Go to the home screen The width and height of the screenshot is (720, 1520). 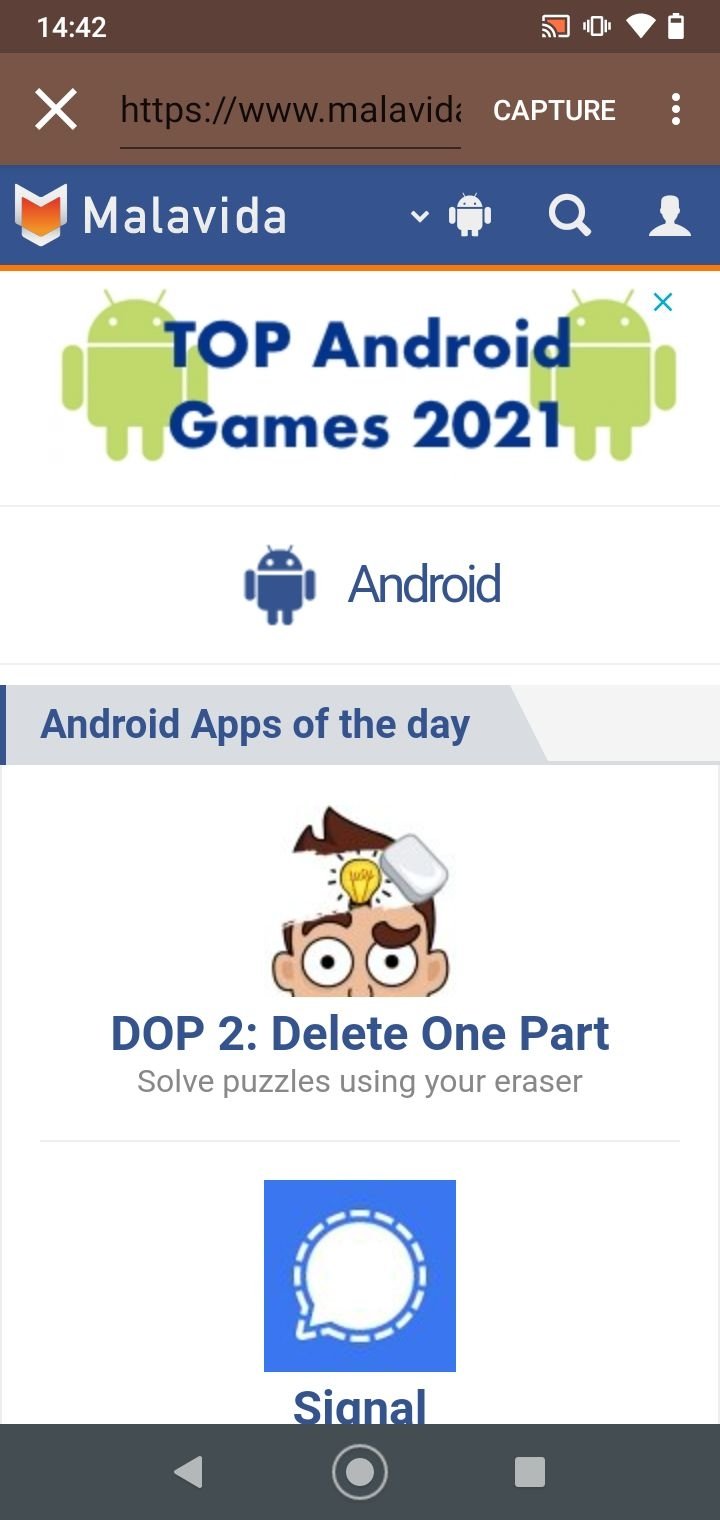tap(360, 1472)
